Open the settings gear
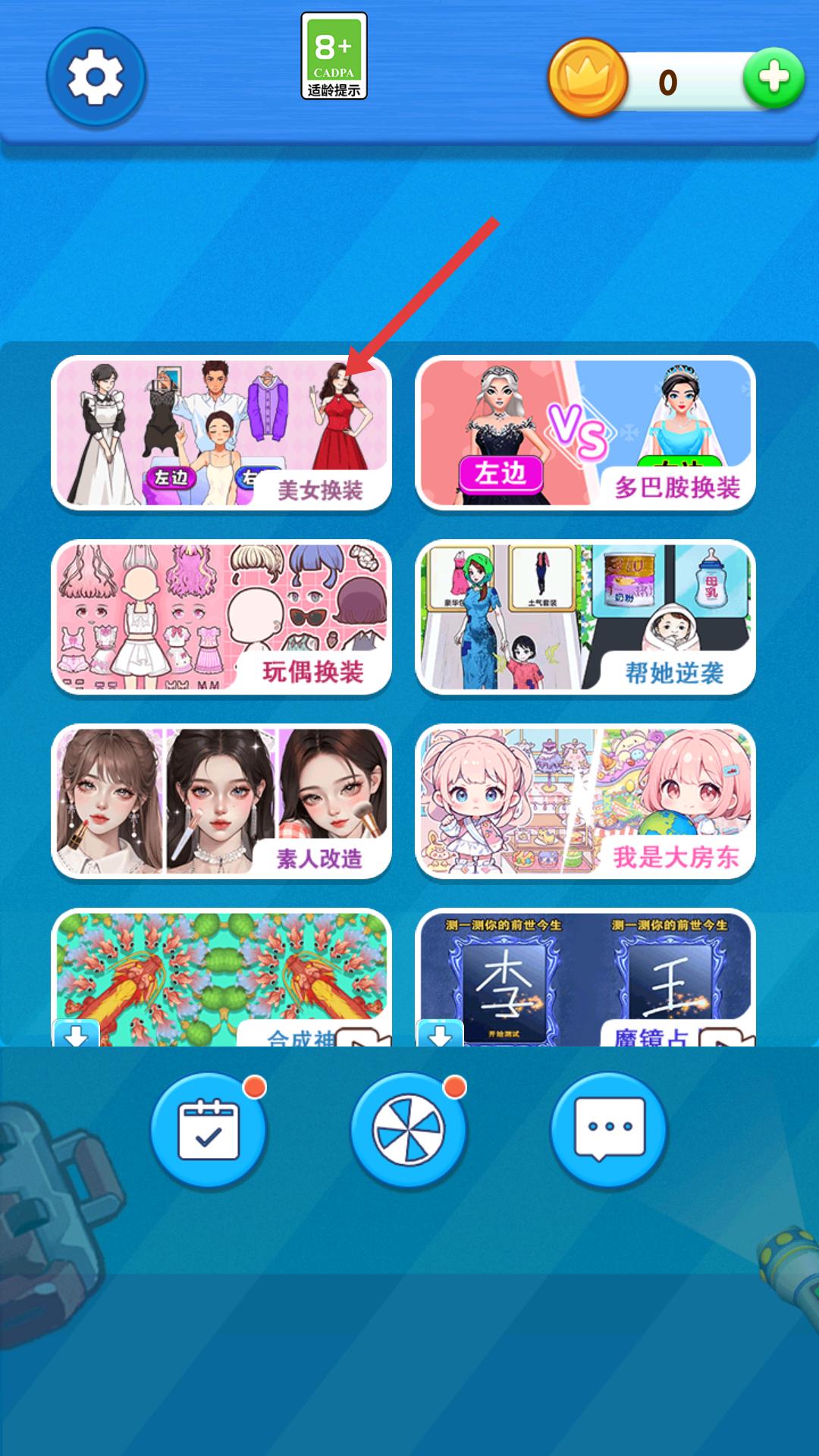This screenshot has width=819, height=1456. coord(96,78)
